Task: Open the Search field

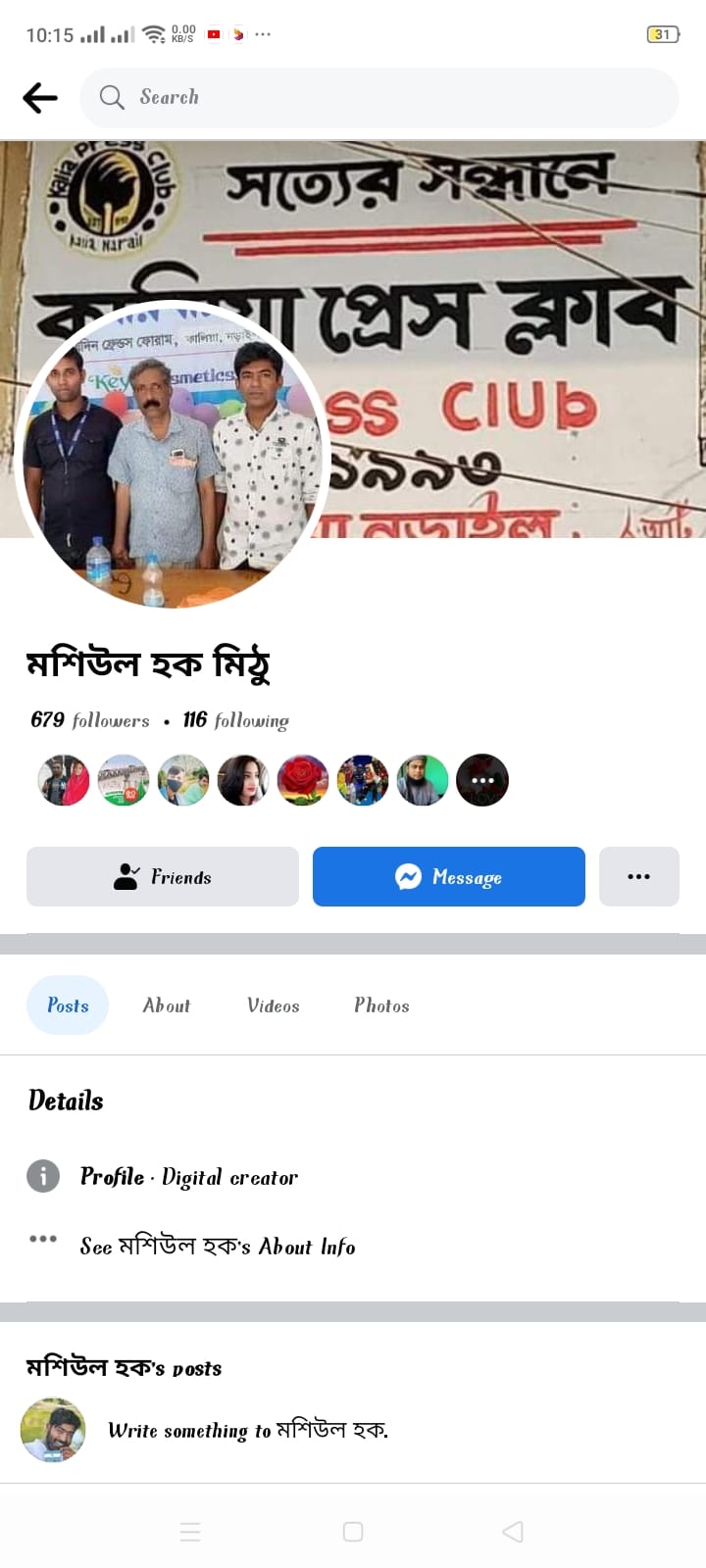Action: (x=378, y=97)
